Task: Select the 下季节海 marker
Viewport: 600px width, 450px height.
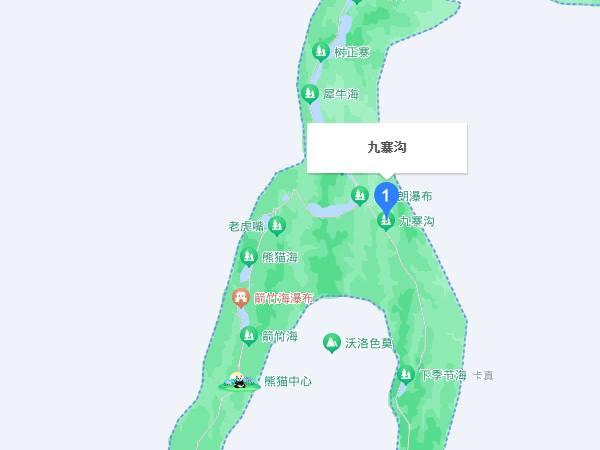Action: click(406, 375)
